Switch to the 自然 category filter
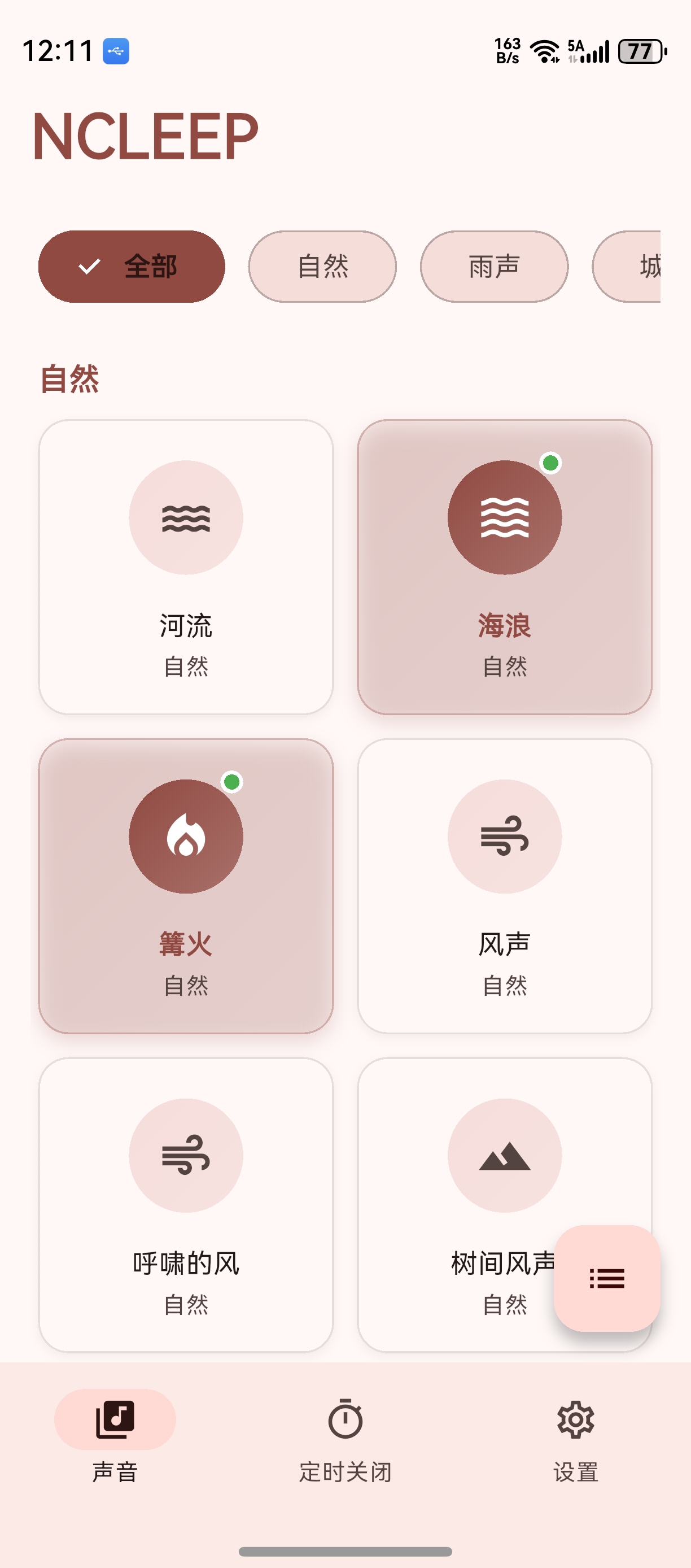691x1568 pixels. [322, 266]
